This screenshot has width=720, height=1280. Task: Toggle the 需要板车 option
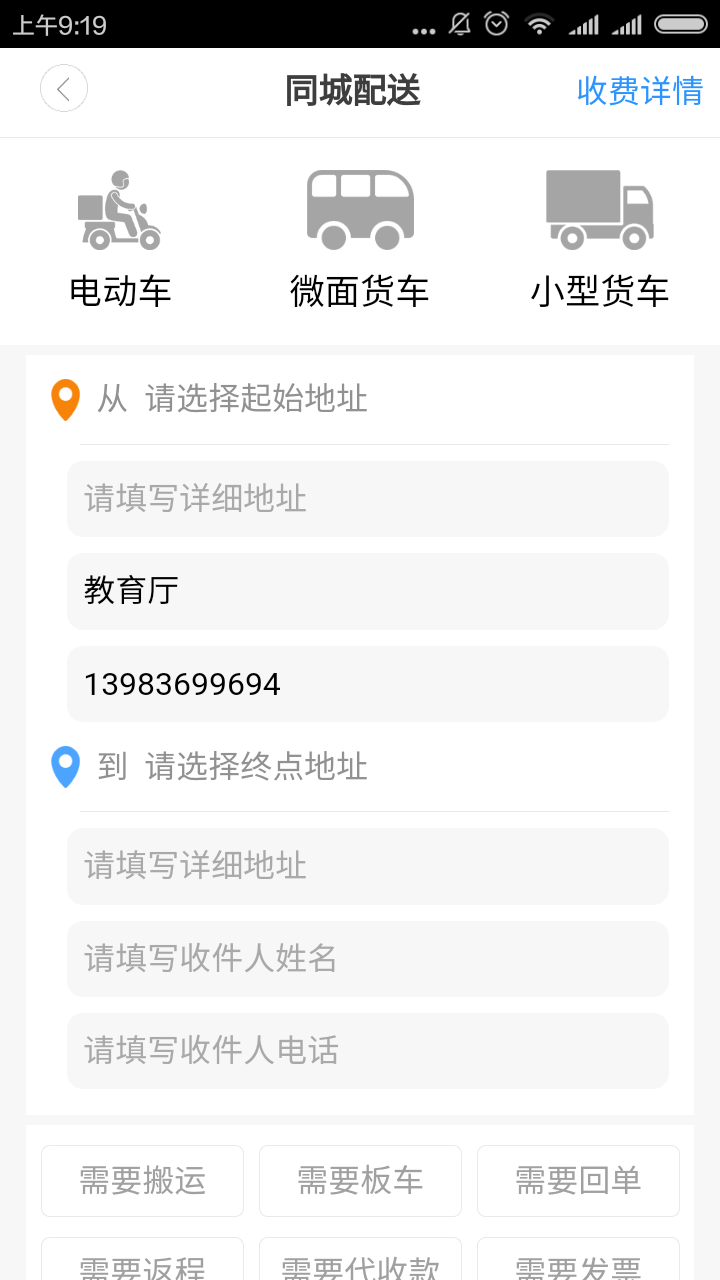tap(360, 1181)
